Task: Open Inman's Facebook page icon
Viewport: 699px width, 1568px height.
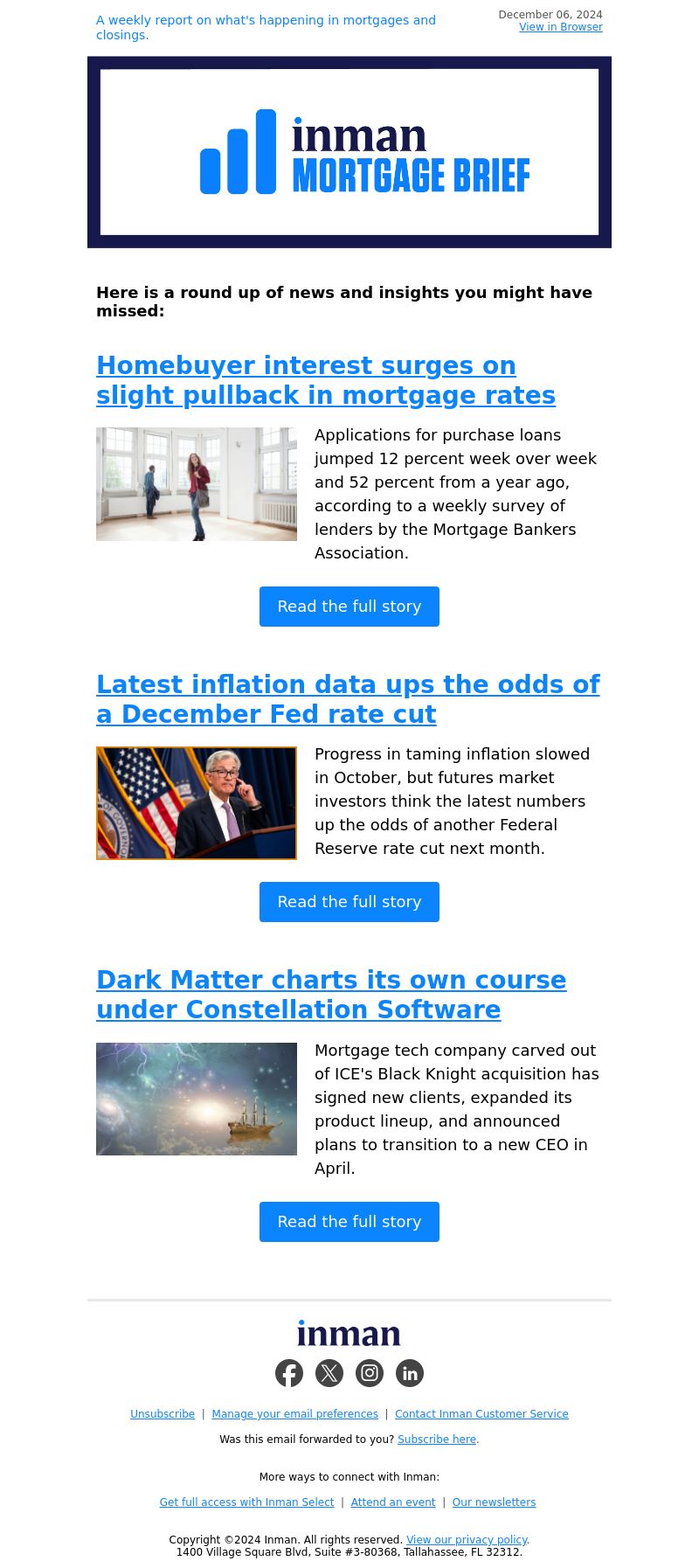Action: point(289,1373)
